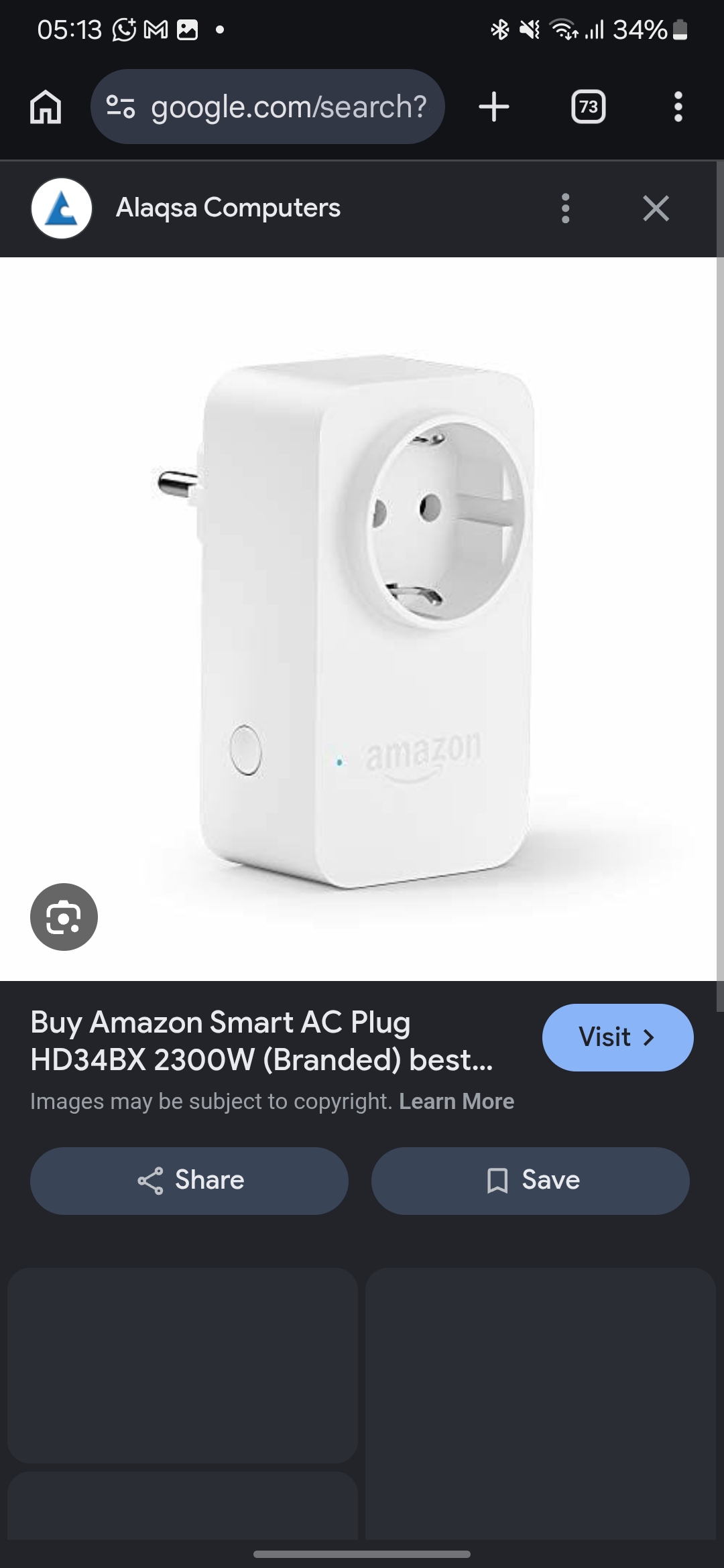
Task: Visit the Amazon Smart AC Plug page
Action: pos(617,1037)
